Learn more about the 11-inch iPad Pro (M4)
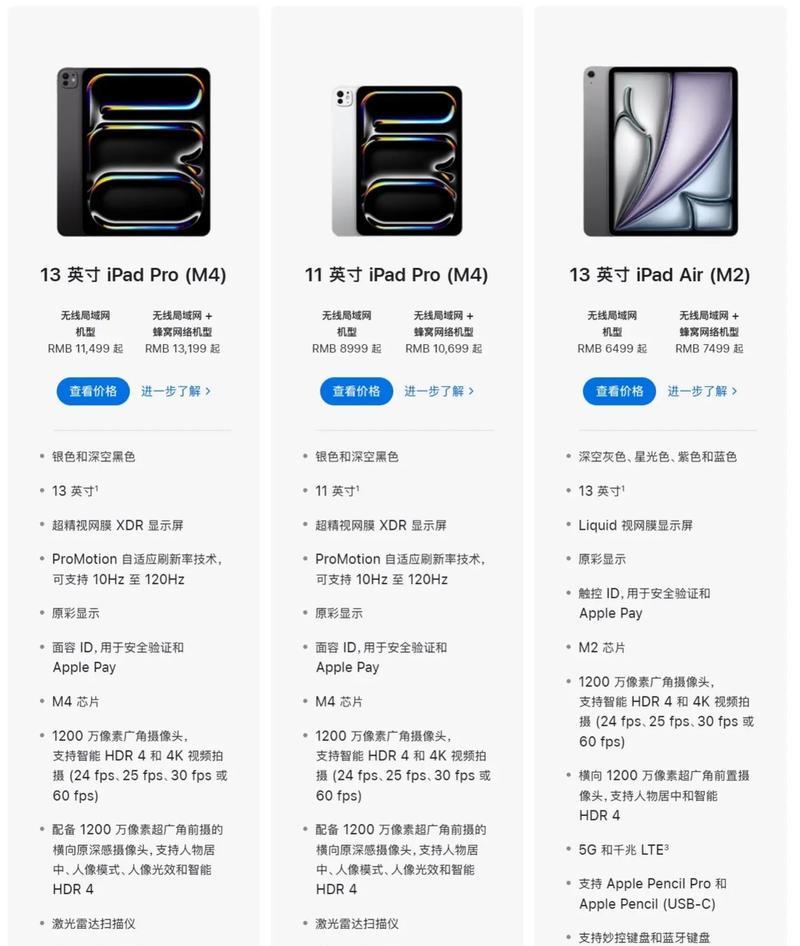The width and height of the screenshot is (800, 946). 438,391
